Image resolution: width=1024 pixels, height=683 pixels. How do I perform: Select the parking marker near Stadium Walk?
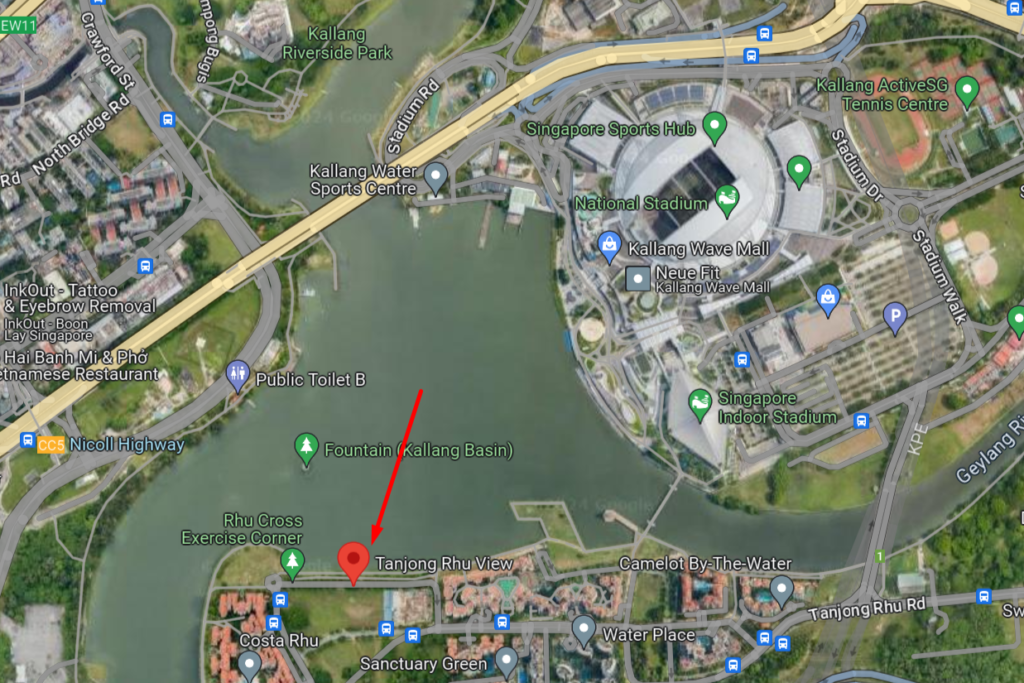pyautogui.click(x=896, y=318)
